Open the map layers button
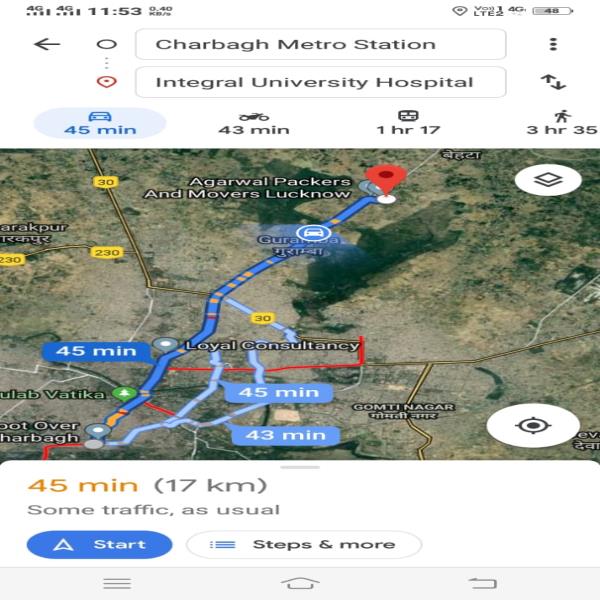Screen dimensions: 600x600 point(548,181)
